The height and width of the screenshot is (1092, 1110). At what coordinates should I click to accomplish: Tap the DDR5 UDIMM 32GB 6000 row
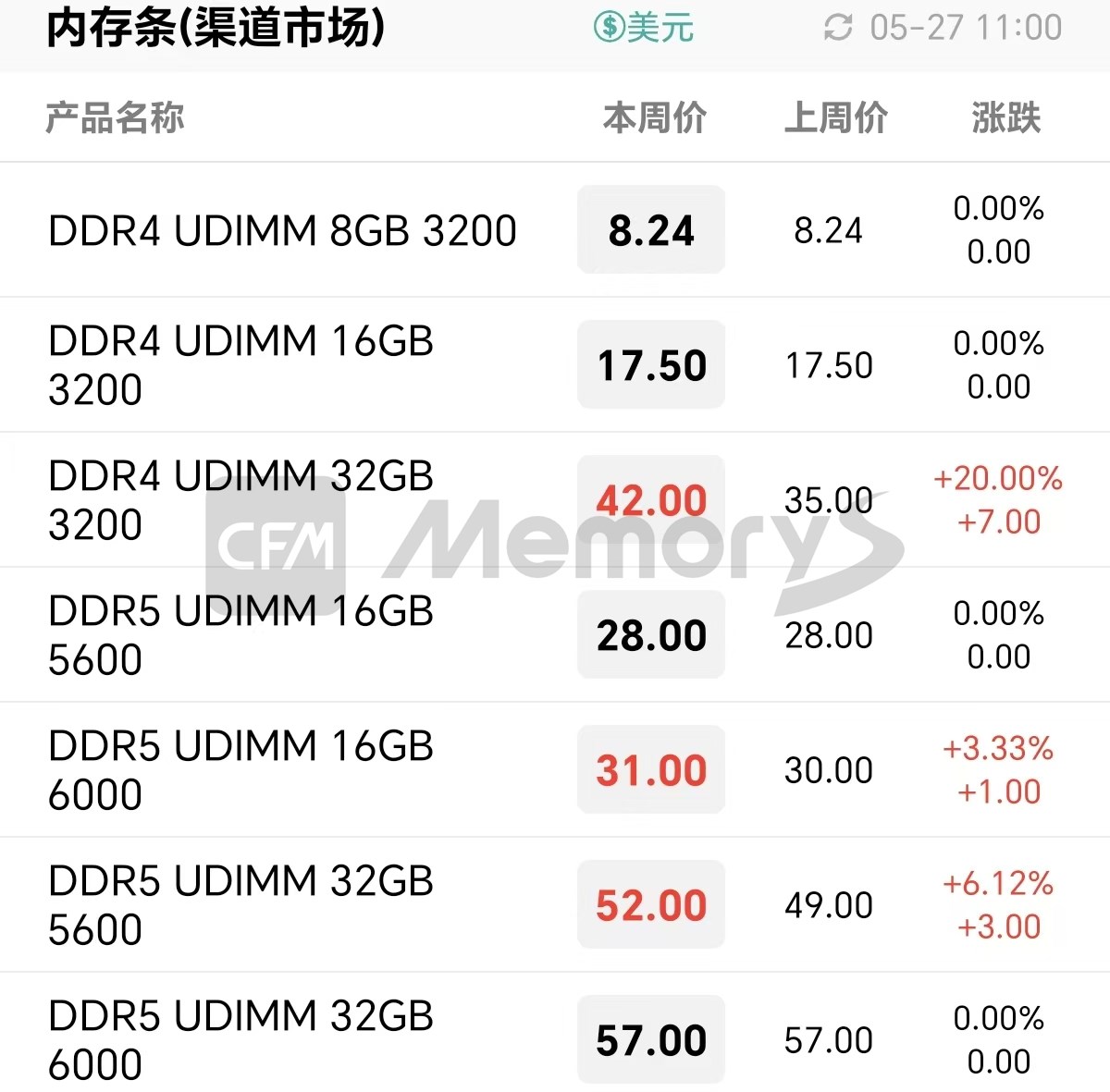[240, 1040]
